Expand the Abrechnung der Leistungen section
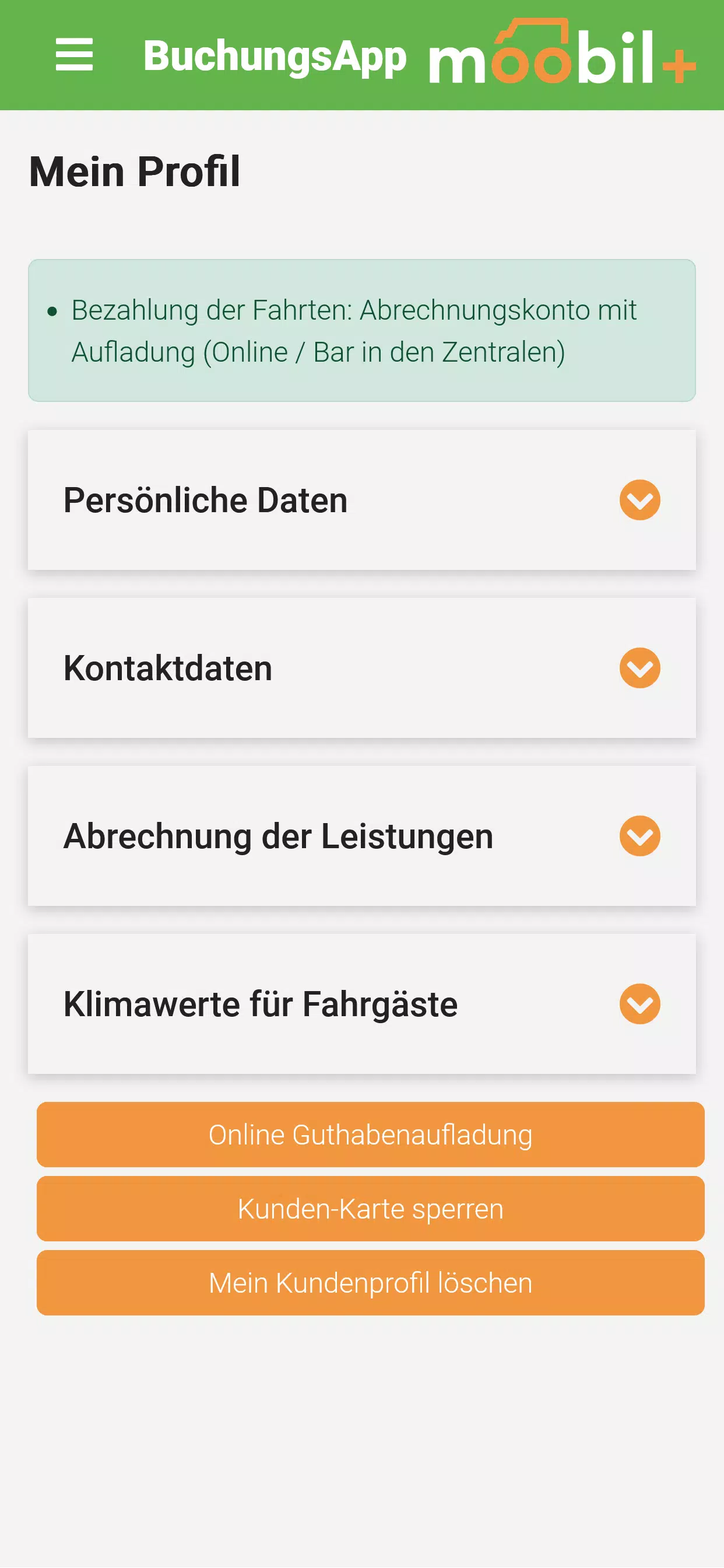The height and width of the screenshot is (1568, 724). (361, 835)
